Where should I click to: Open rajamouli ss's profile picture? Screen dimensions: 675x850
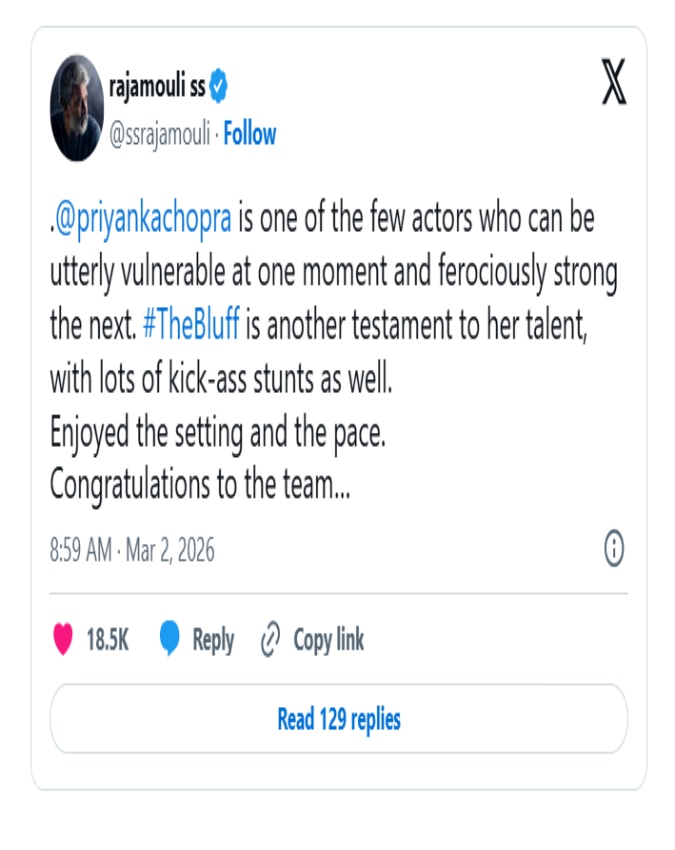tap(77, 108)
